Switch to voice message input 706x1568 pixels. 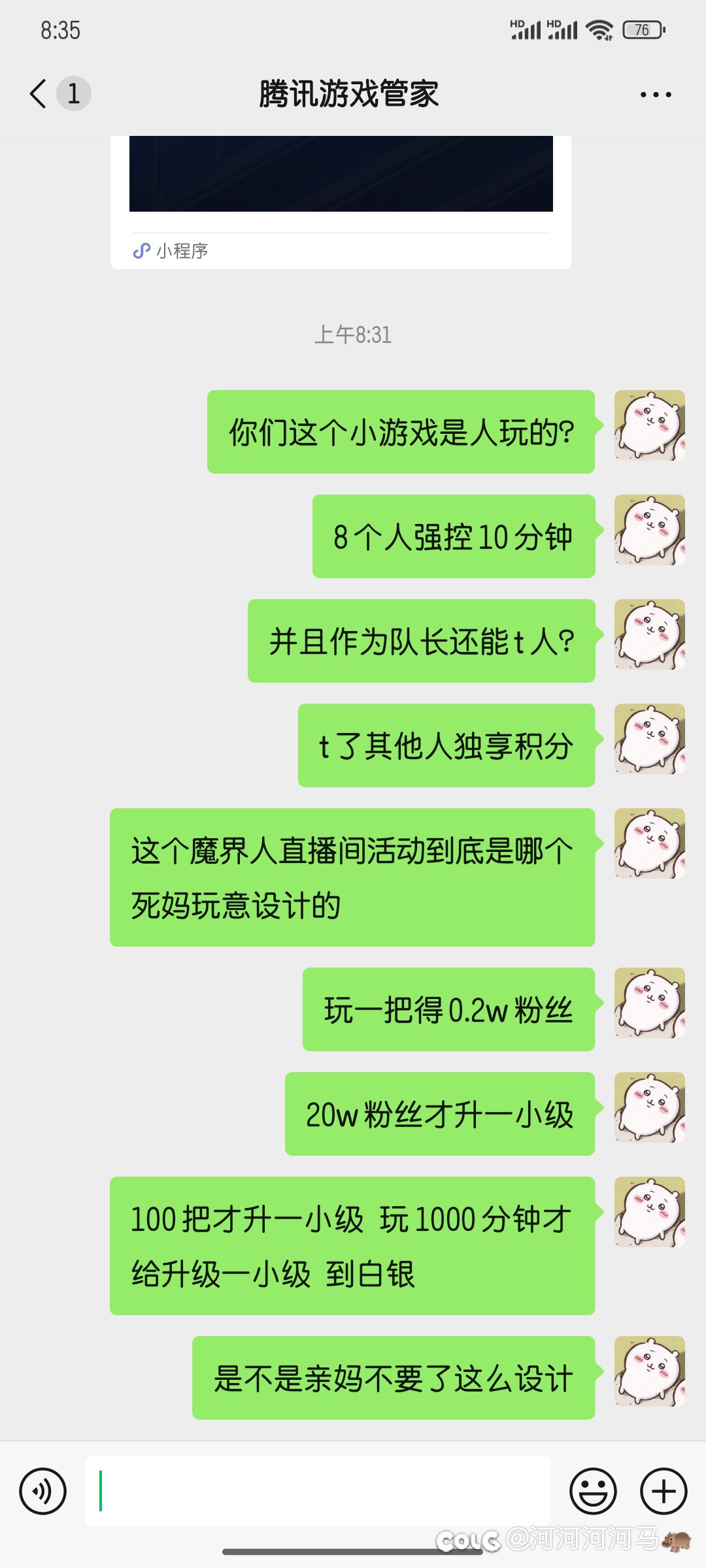[43, 1491]
